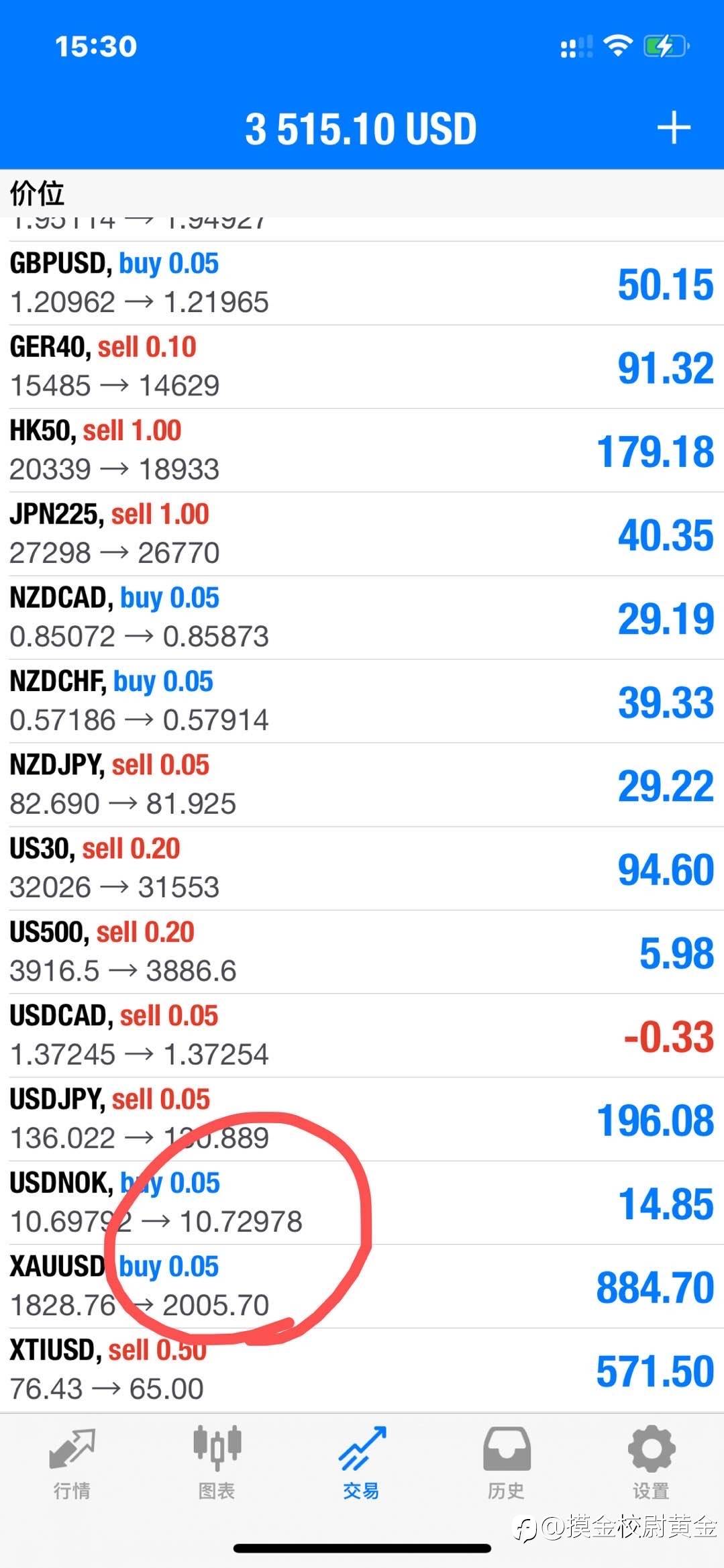
Task: Tap the USDJPY sell 0.05 position
Action: (x=362, y=1119)
